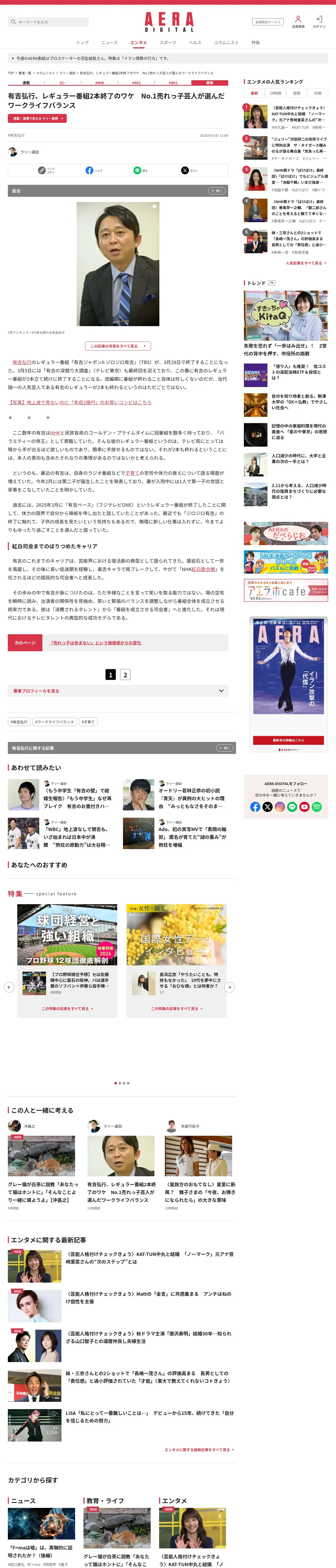Switch to the ニュース navigation tab

click(109, 43)
